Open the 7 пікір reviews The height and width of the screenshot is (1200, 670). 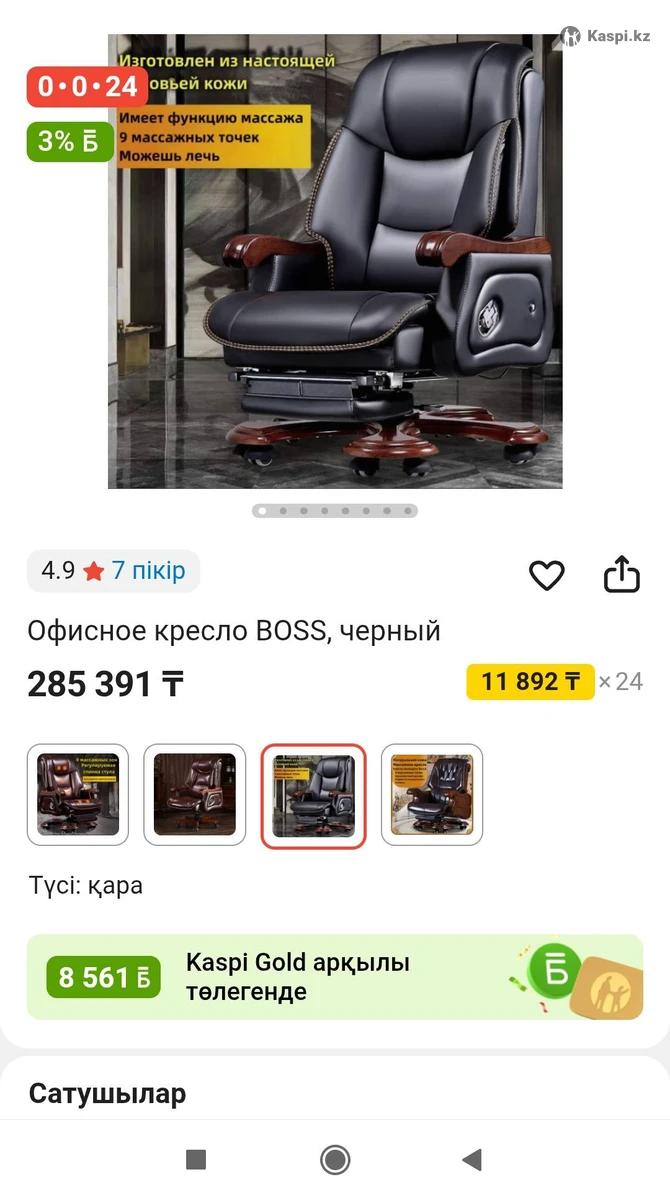tap(147, 571)
